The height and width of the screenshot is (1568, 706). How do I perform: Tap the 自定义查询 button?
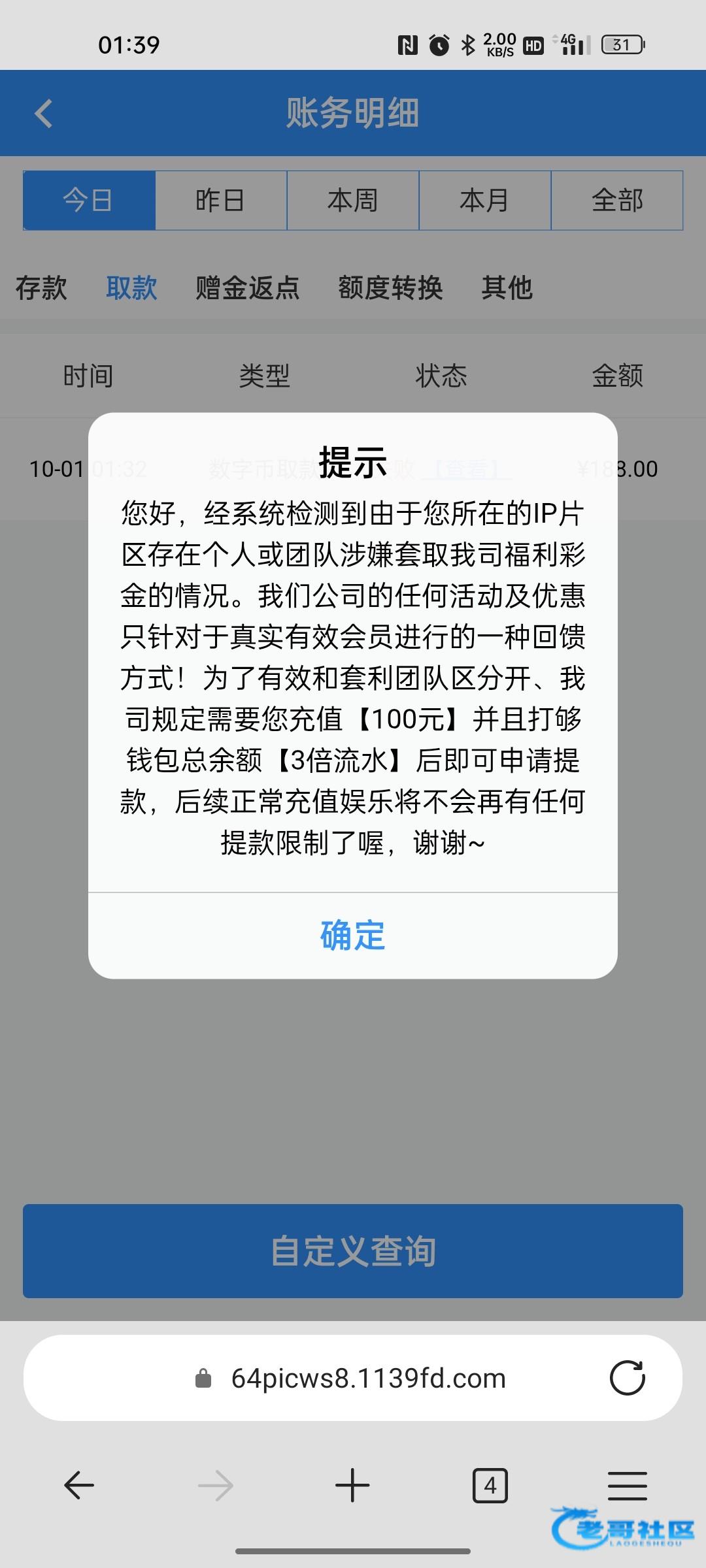(353, 1250)
